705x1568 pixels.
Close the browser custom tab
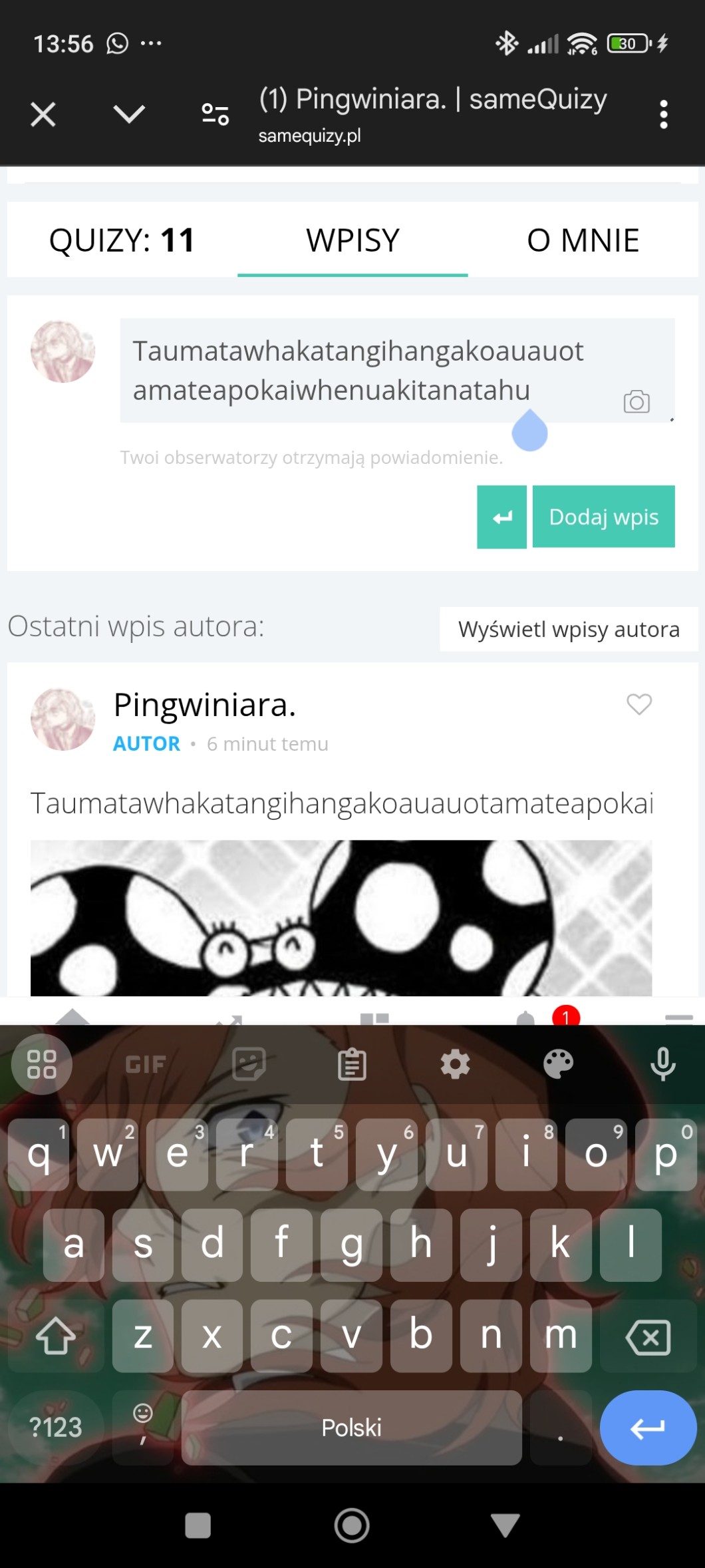[x=43, y=114]
